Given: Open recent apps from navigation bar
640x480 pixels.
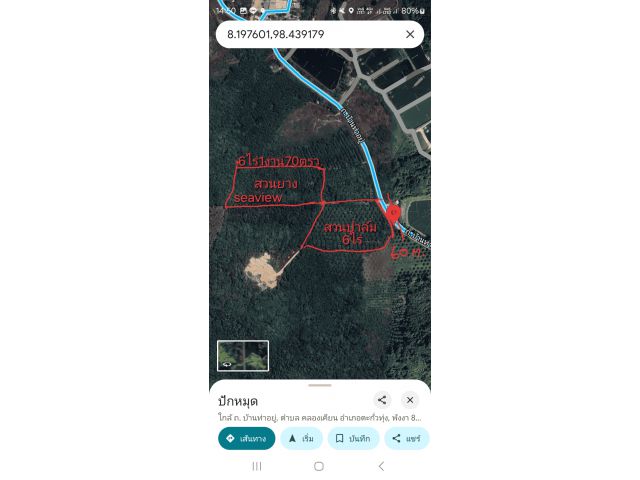Looking at the screenshot, I should click(257, 466).
